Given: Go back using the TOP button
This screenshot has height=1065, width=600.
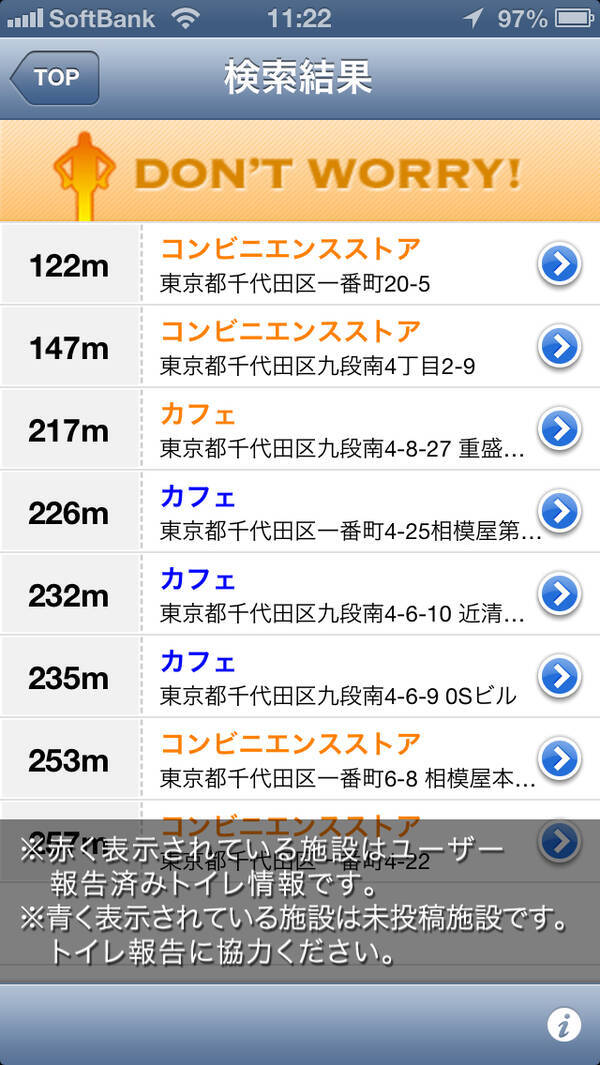Looking at the screenshot, I should 56,78.
